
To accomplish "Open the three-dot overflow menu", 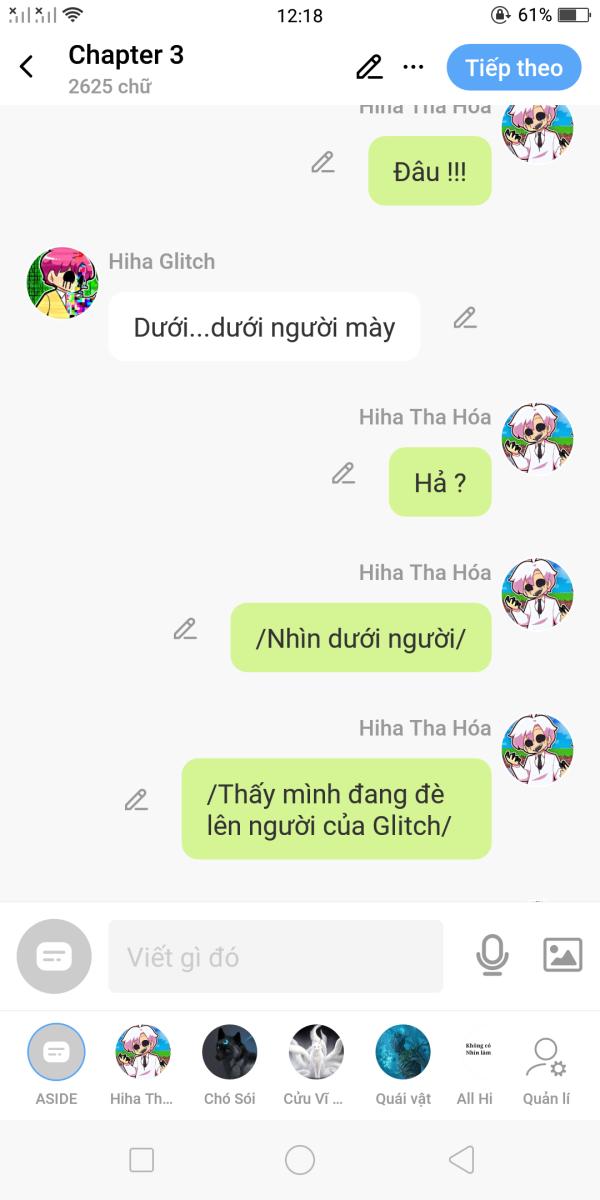I will click(x=413, y=67).
